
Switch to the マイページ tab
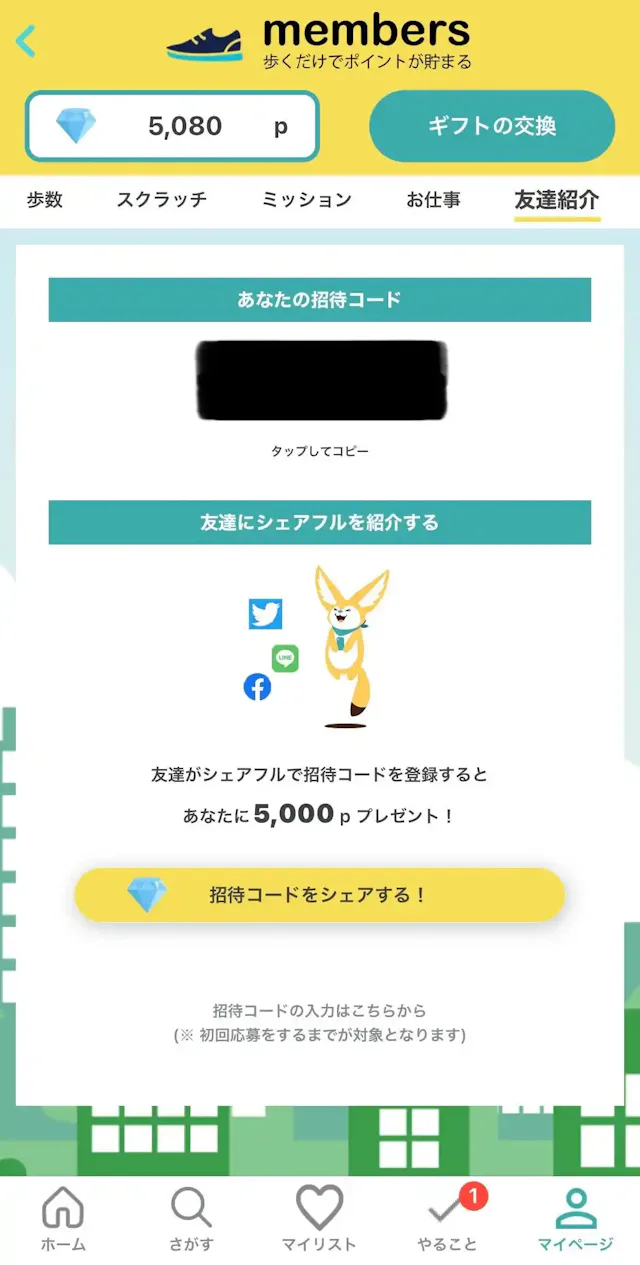point(575,1218)
